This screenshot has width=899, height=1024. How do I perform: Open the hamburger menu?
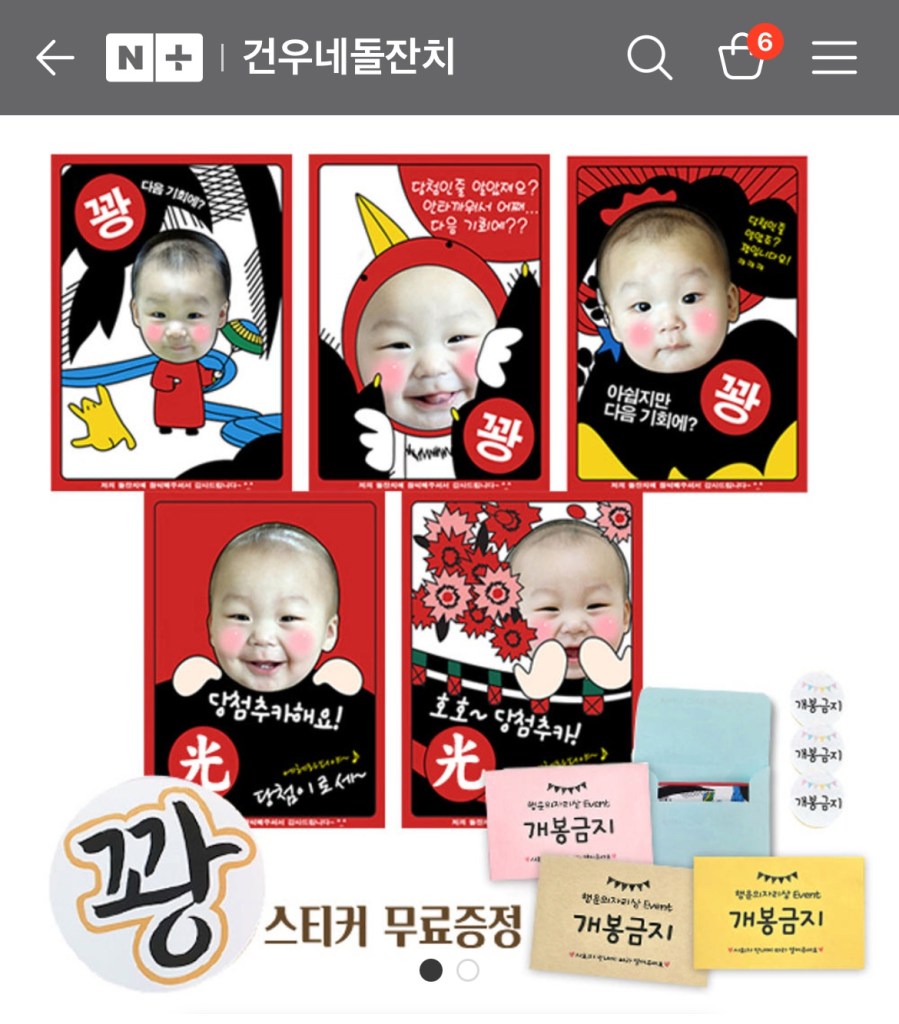[834, 58]
